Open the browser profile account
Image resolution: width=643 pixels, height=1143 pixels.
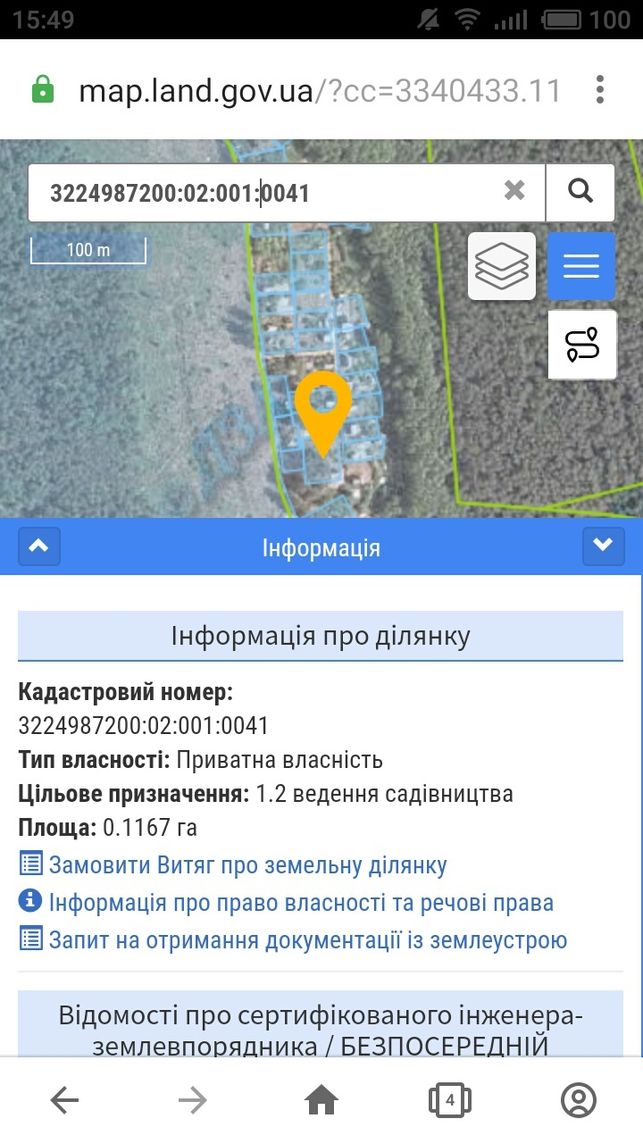[579, 1099]
